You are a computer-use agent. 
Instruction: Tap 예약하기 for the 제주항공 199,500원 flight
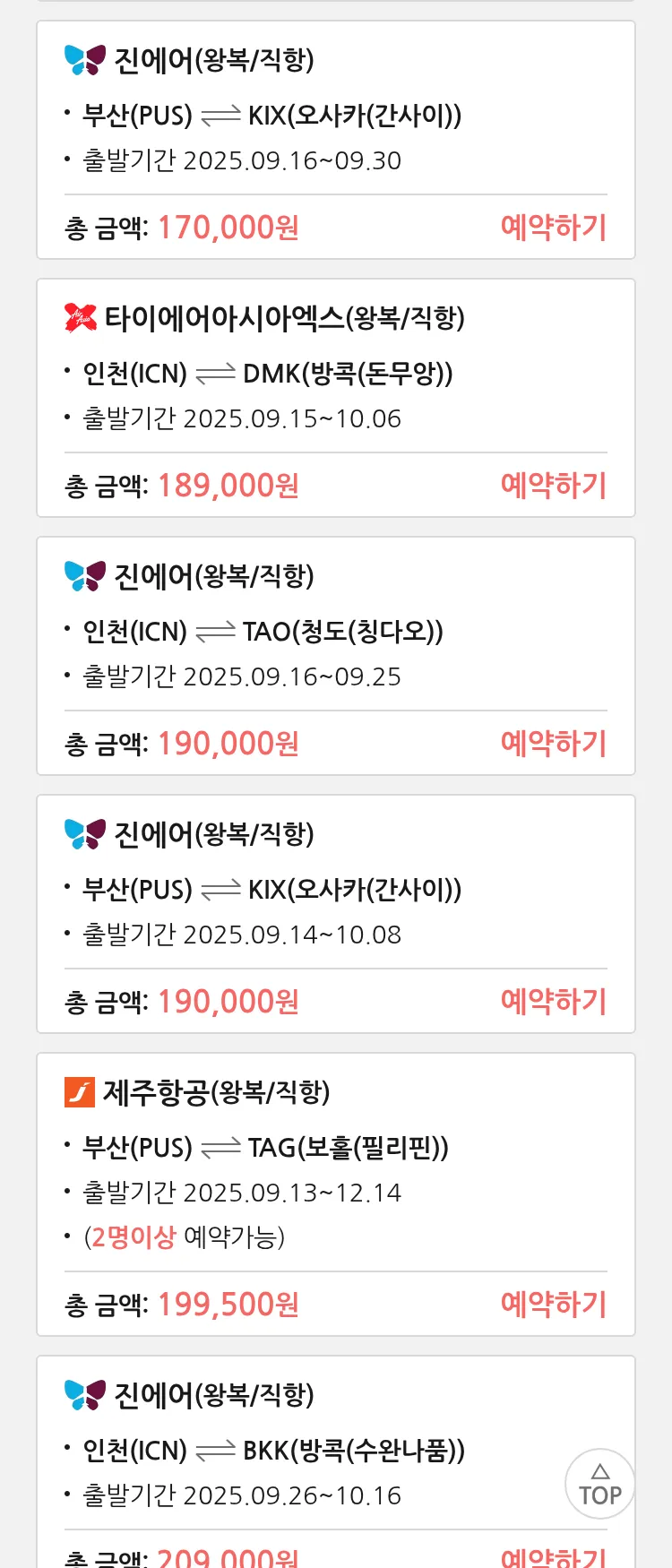tap(553, 1305)
